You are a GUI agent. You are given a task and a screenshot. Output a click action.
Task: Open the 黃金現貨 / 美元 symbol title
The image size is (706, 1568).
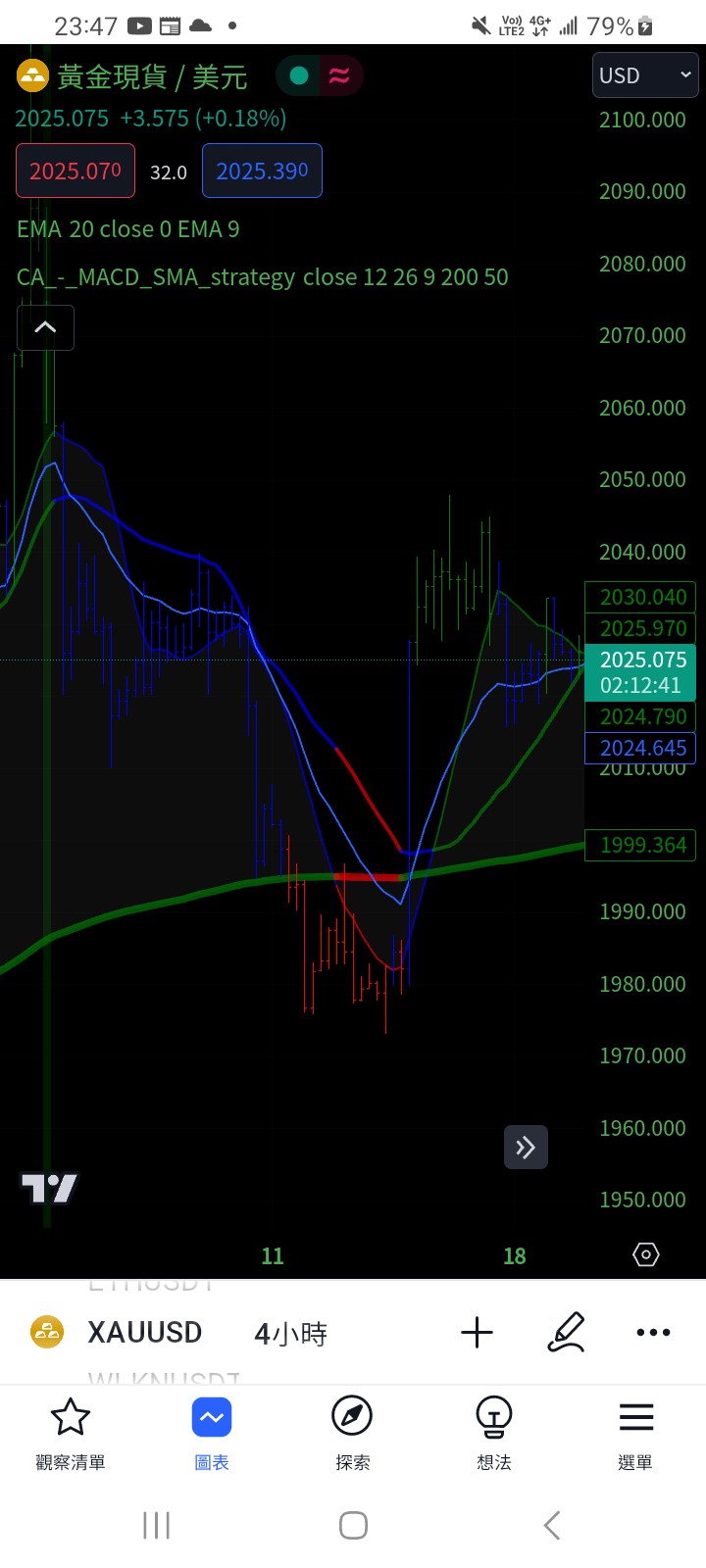(x=151, y=76)
